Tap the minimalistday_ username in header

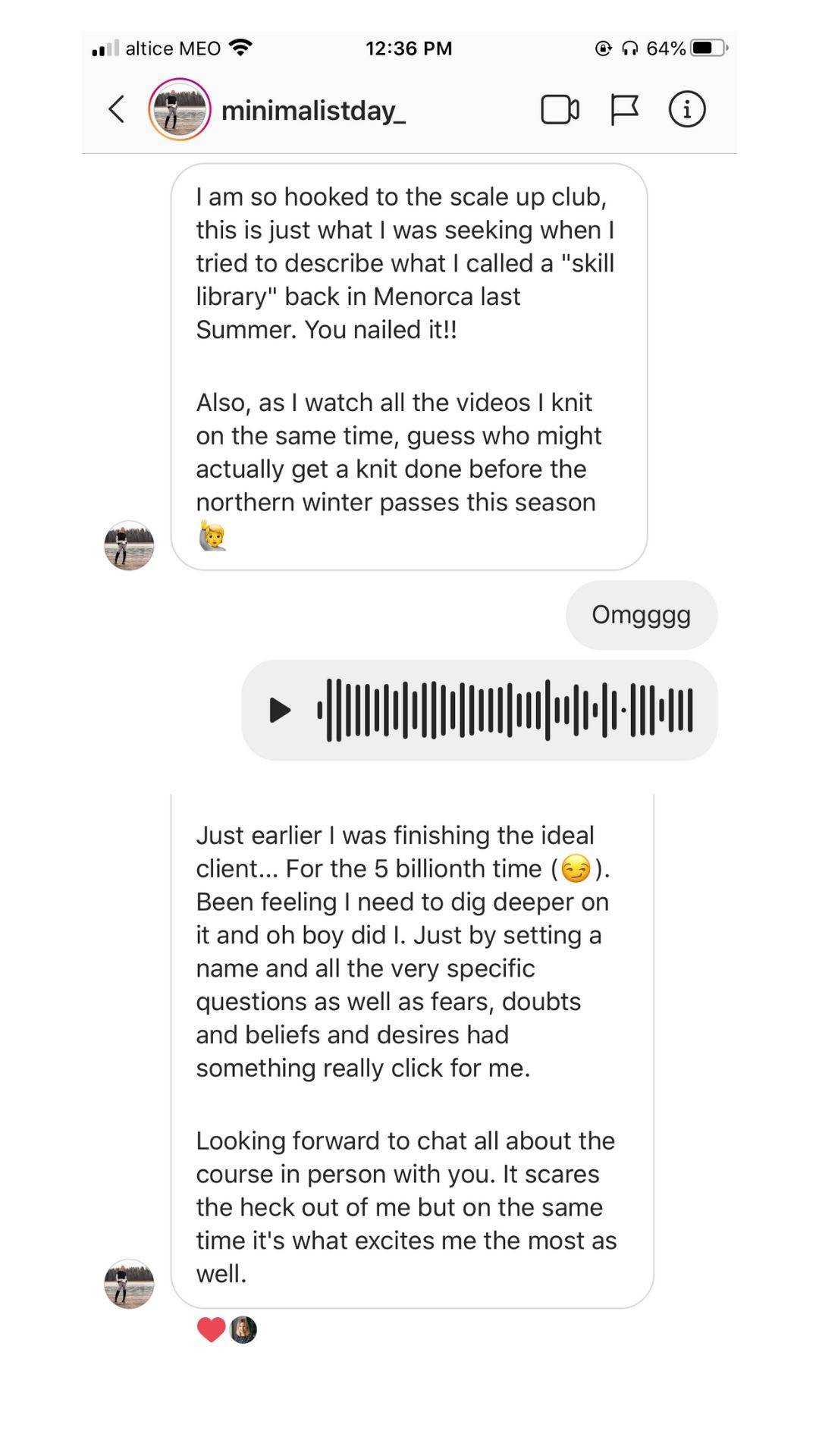[313, 111]
